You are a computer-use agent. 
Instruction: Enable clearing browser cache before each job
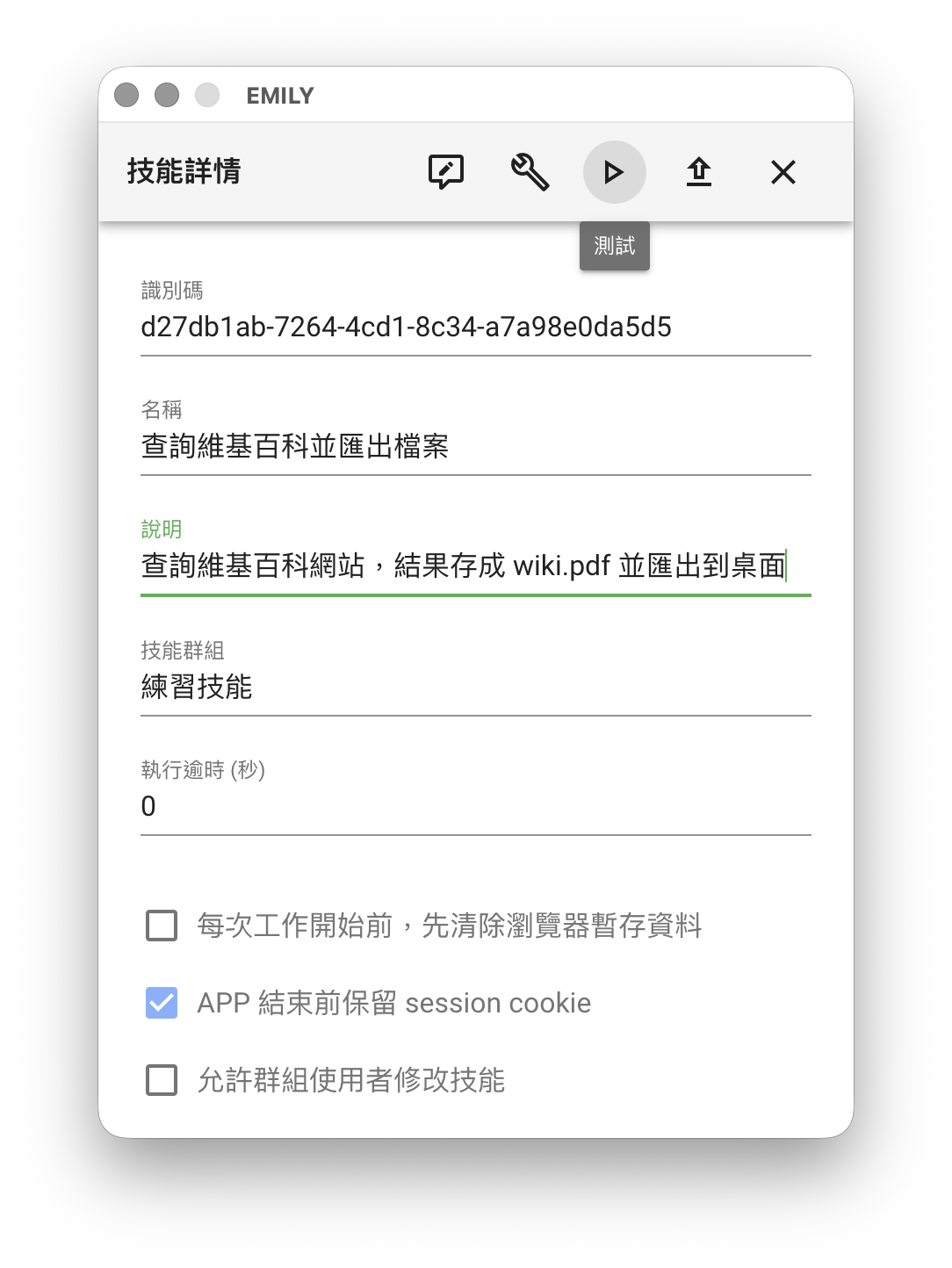click(x=162, y=926)
